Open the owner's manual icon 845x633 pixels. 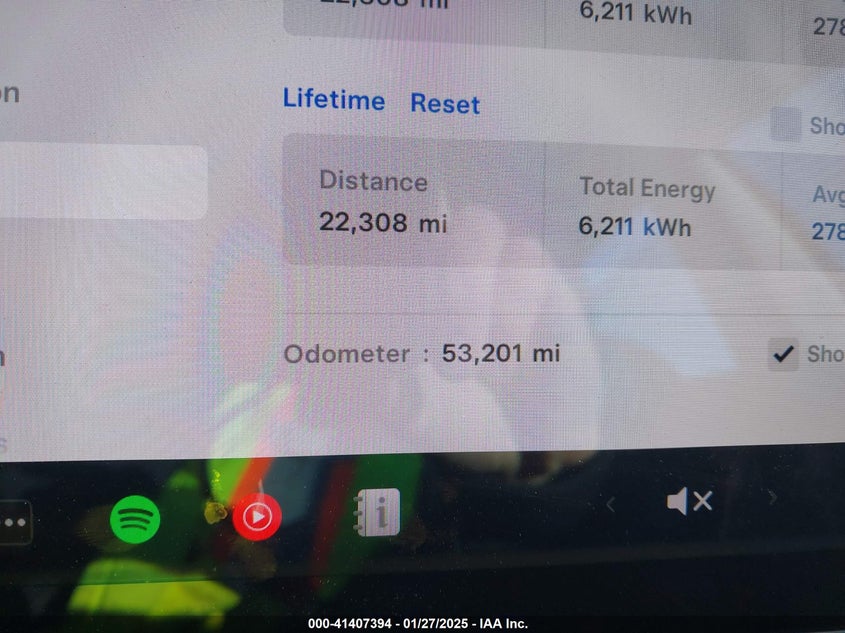coord(376,513)
